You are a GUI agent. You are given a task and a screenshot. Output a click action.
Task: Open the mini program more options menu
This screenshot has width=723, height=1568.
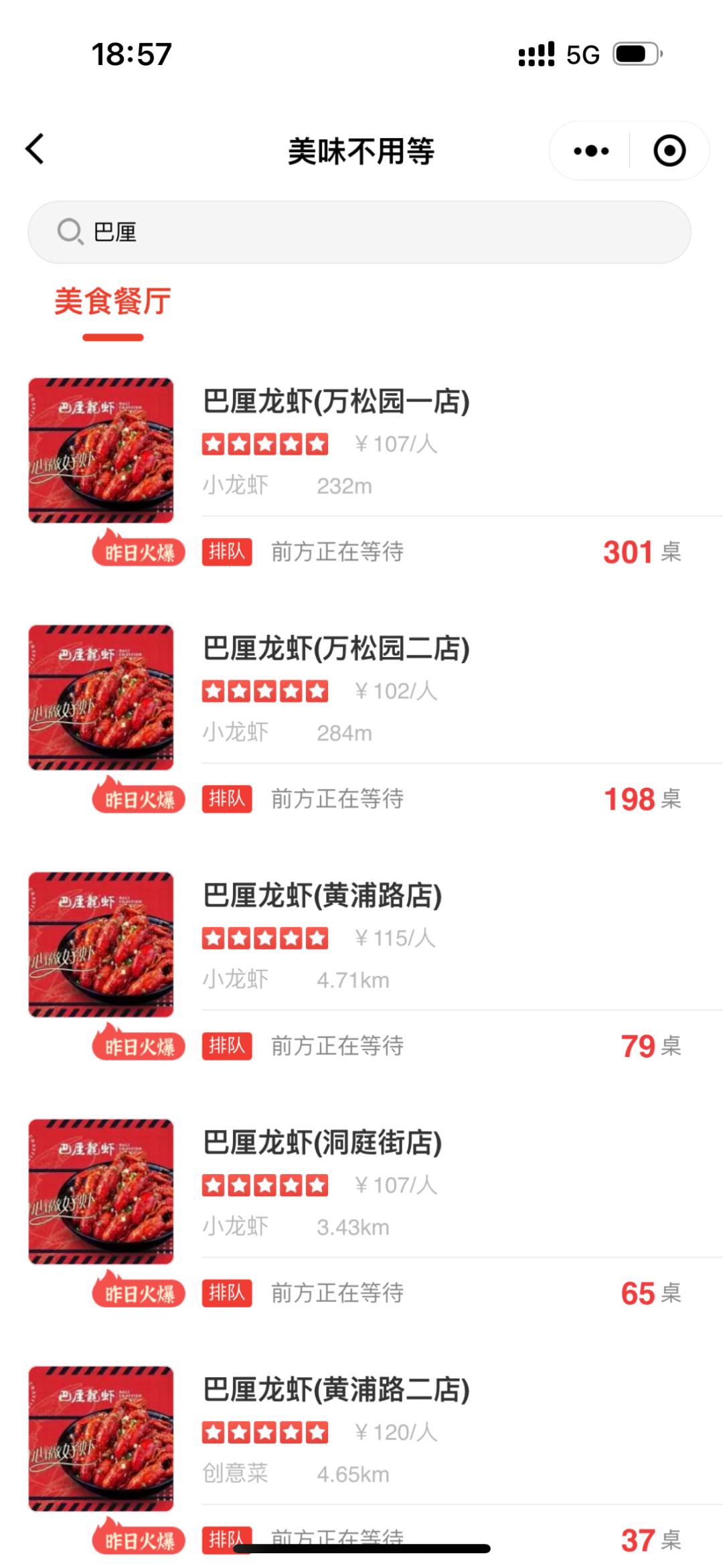tap(591, 151)
